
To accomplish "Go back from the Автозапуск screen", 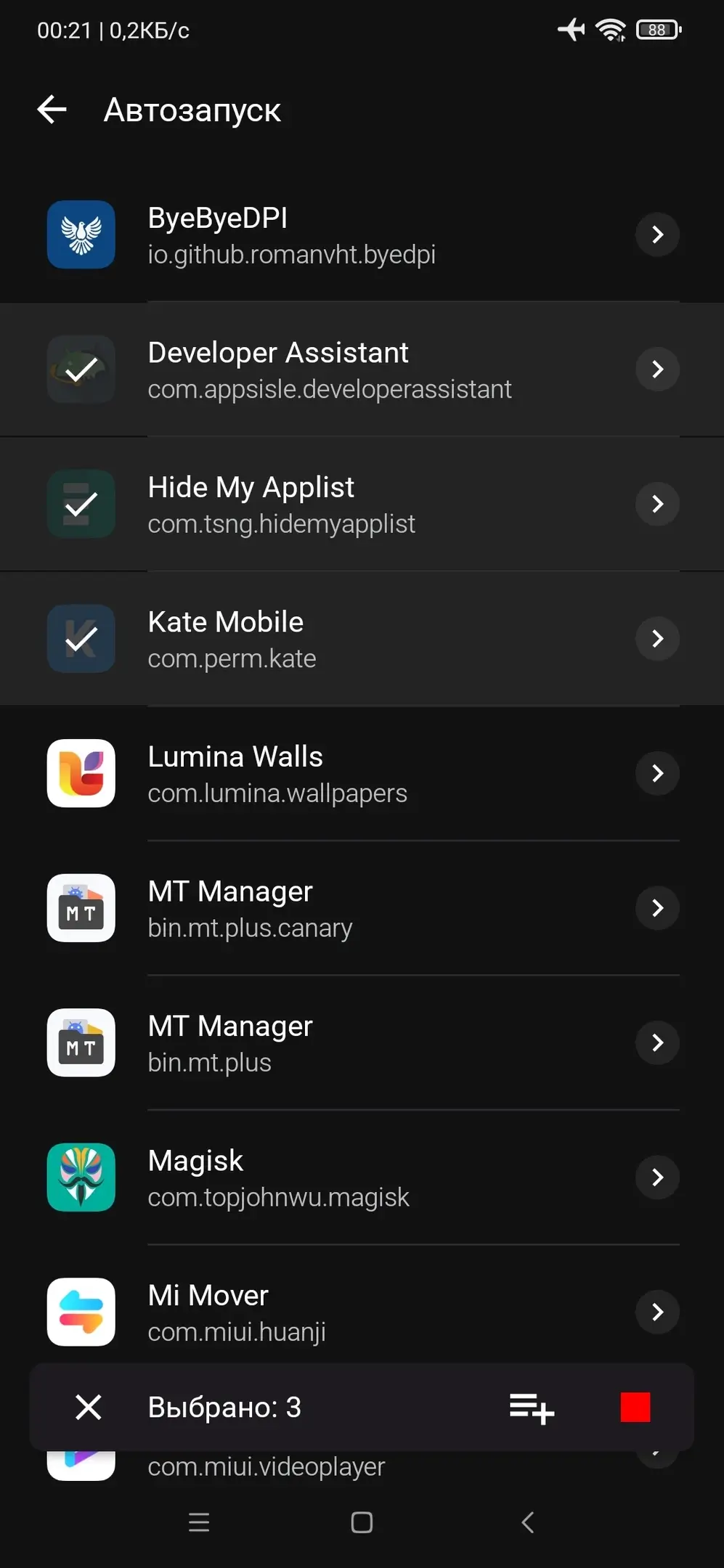I will pyautogui.click(x=52, y=110).
